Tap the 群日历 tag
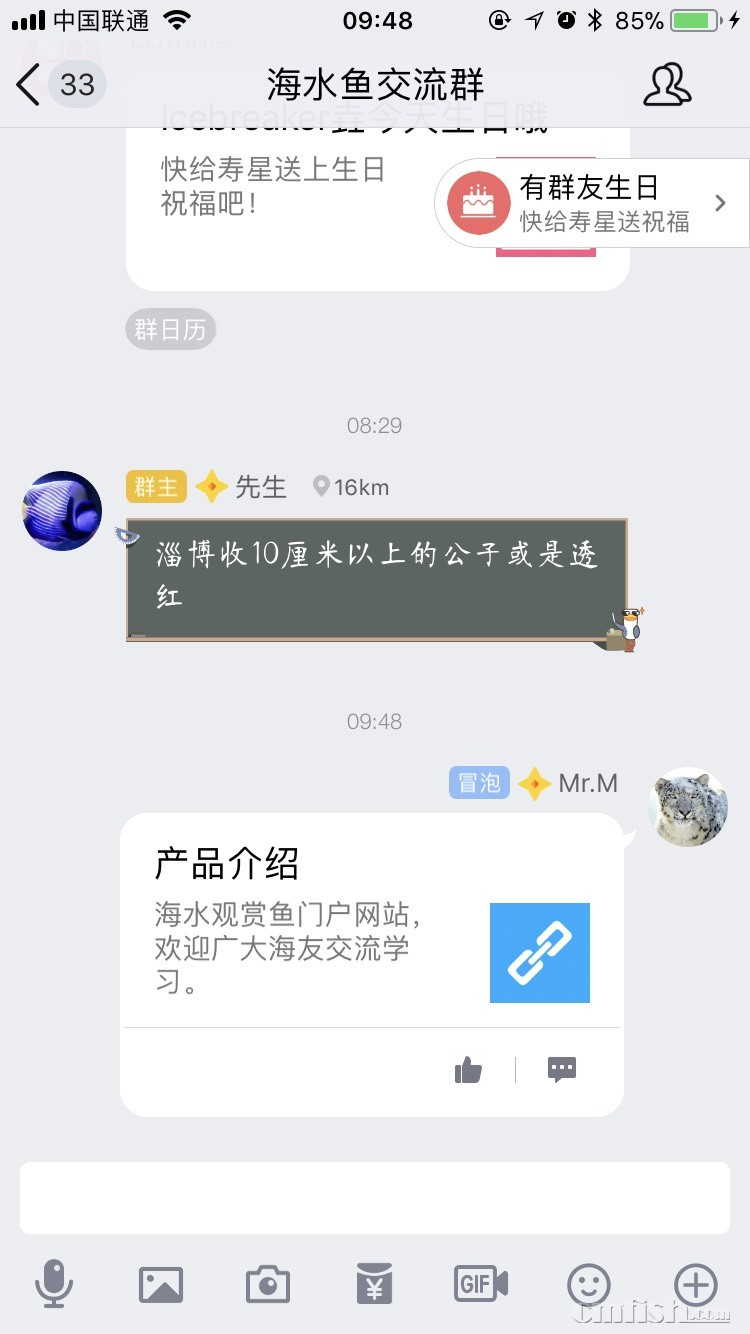Viewport: 750px width, 1334px height. click(170, 330)
